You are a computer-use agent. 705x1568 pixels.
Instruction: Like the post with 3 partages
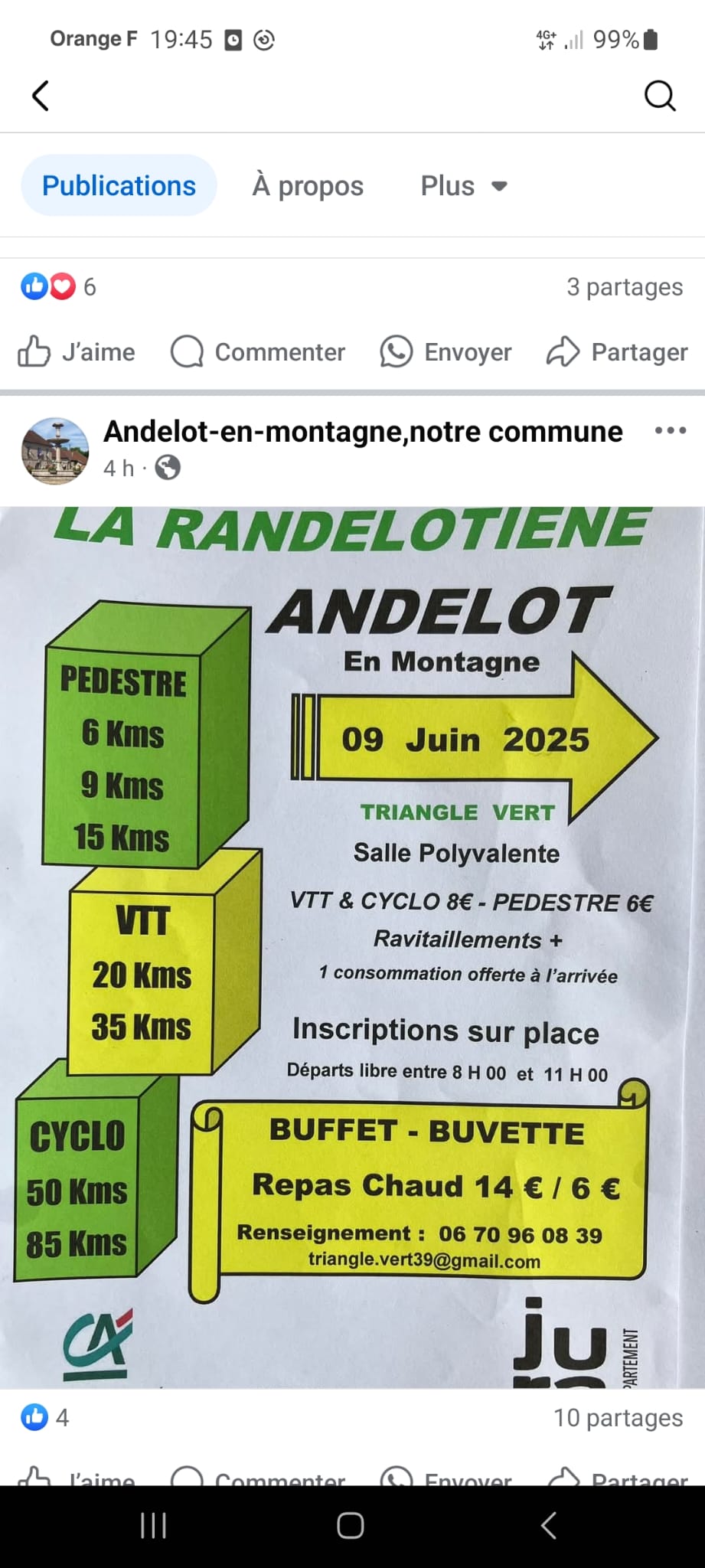77,352
